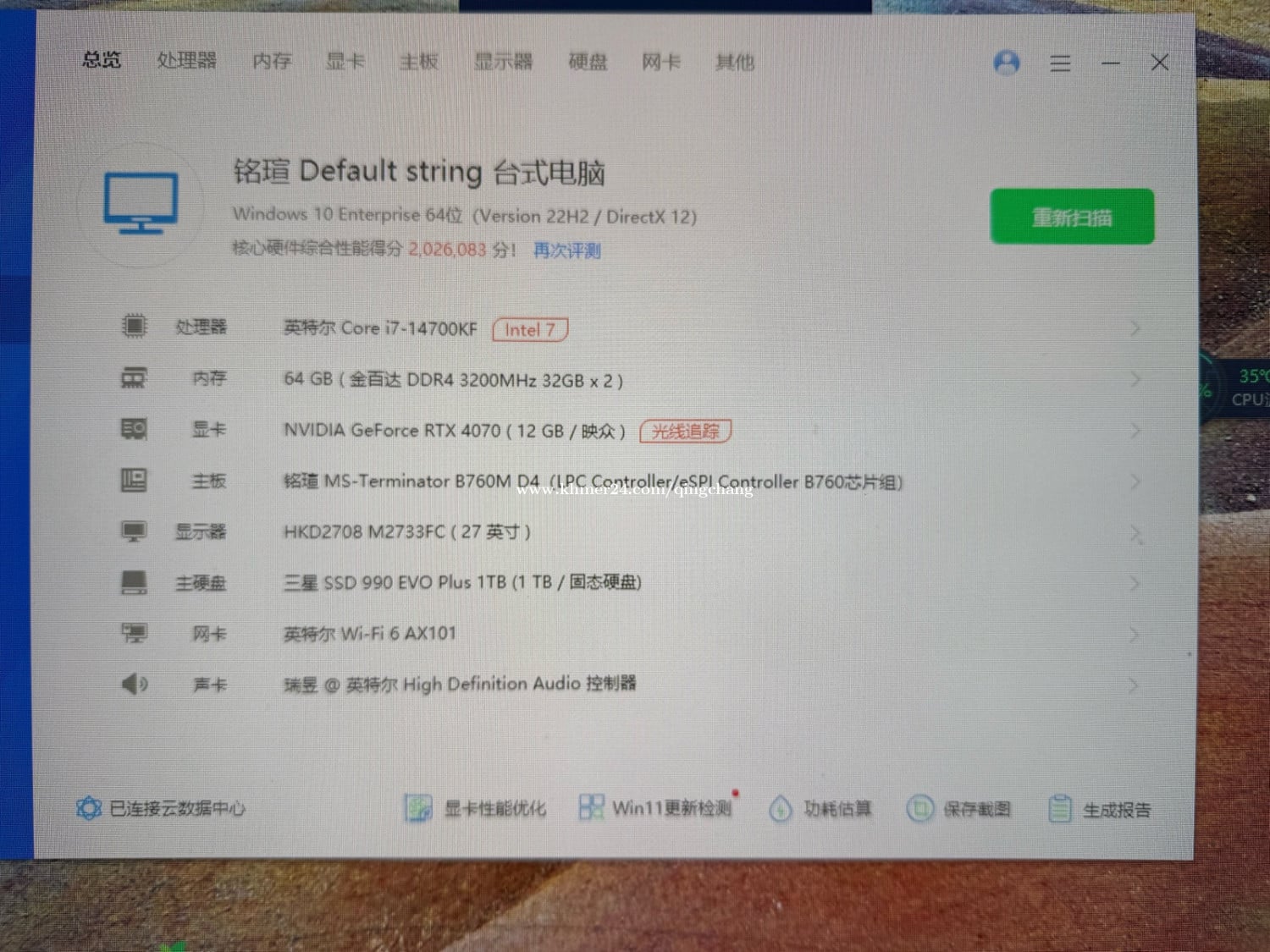This screenshot has height=952, width=1270.
Task: Tap 保存截图 to save a screenshot
Action: 958,809
